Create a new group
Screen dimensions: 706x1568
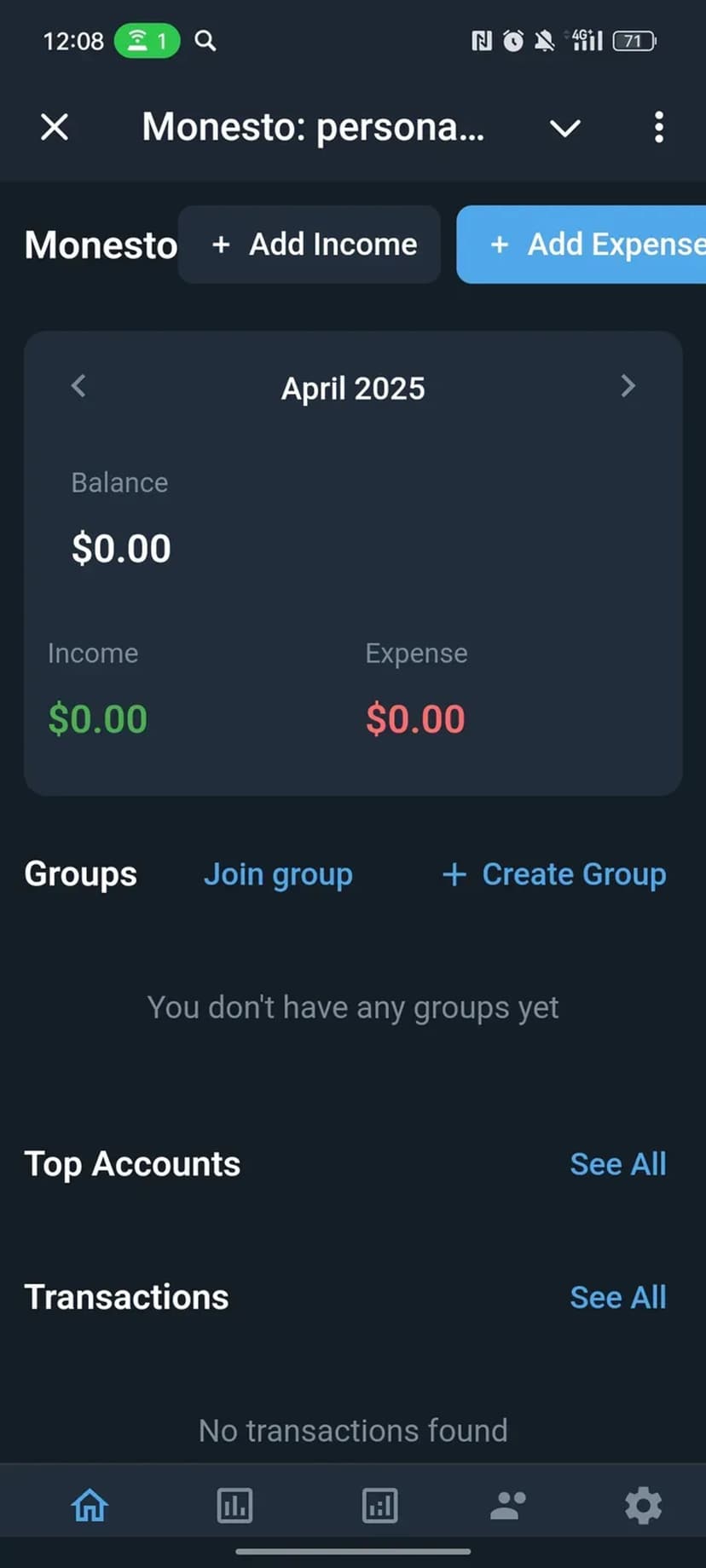point(554,874)
